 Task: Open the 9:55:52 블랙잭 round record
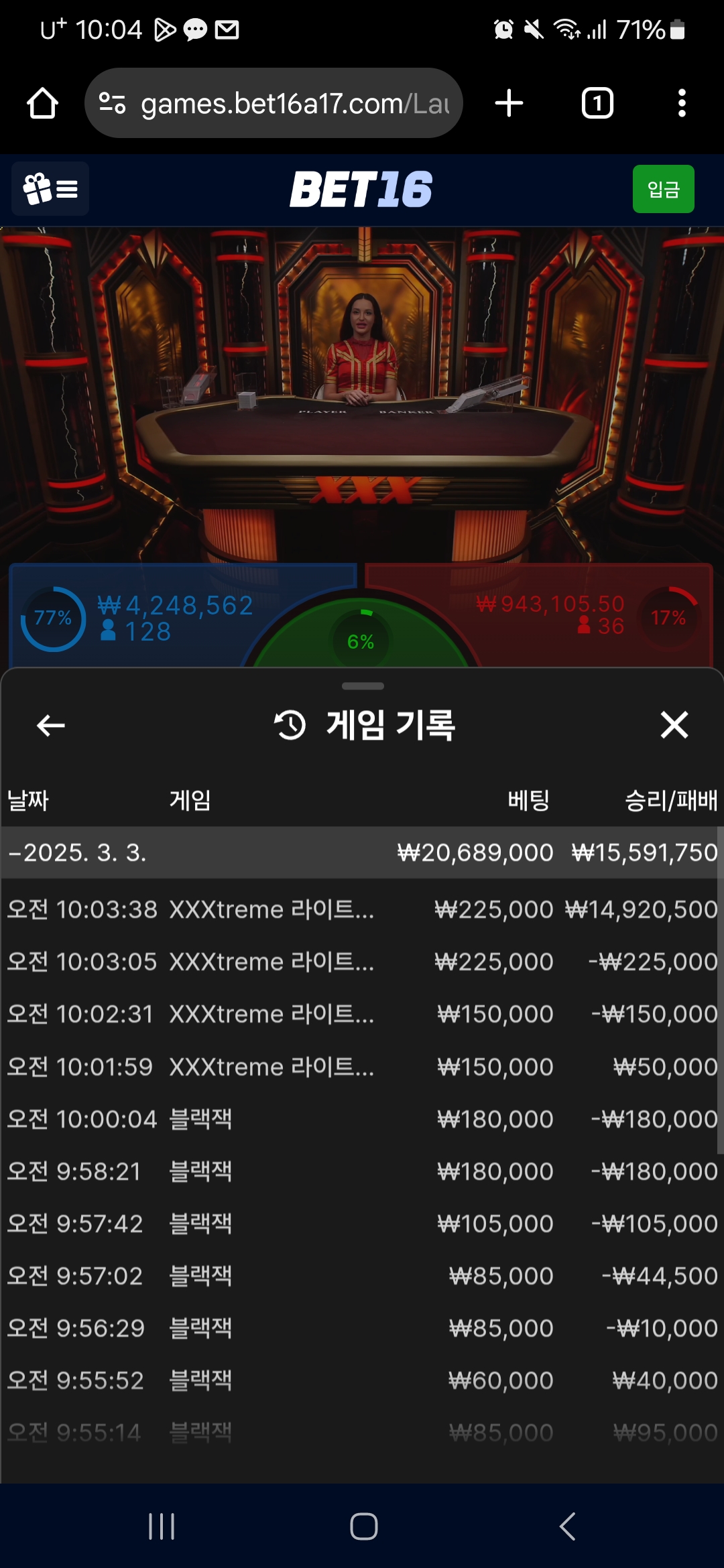pos(362,1380)
